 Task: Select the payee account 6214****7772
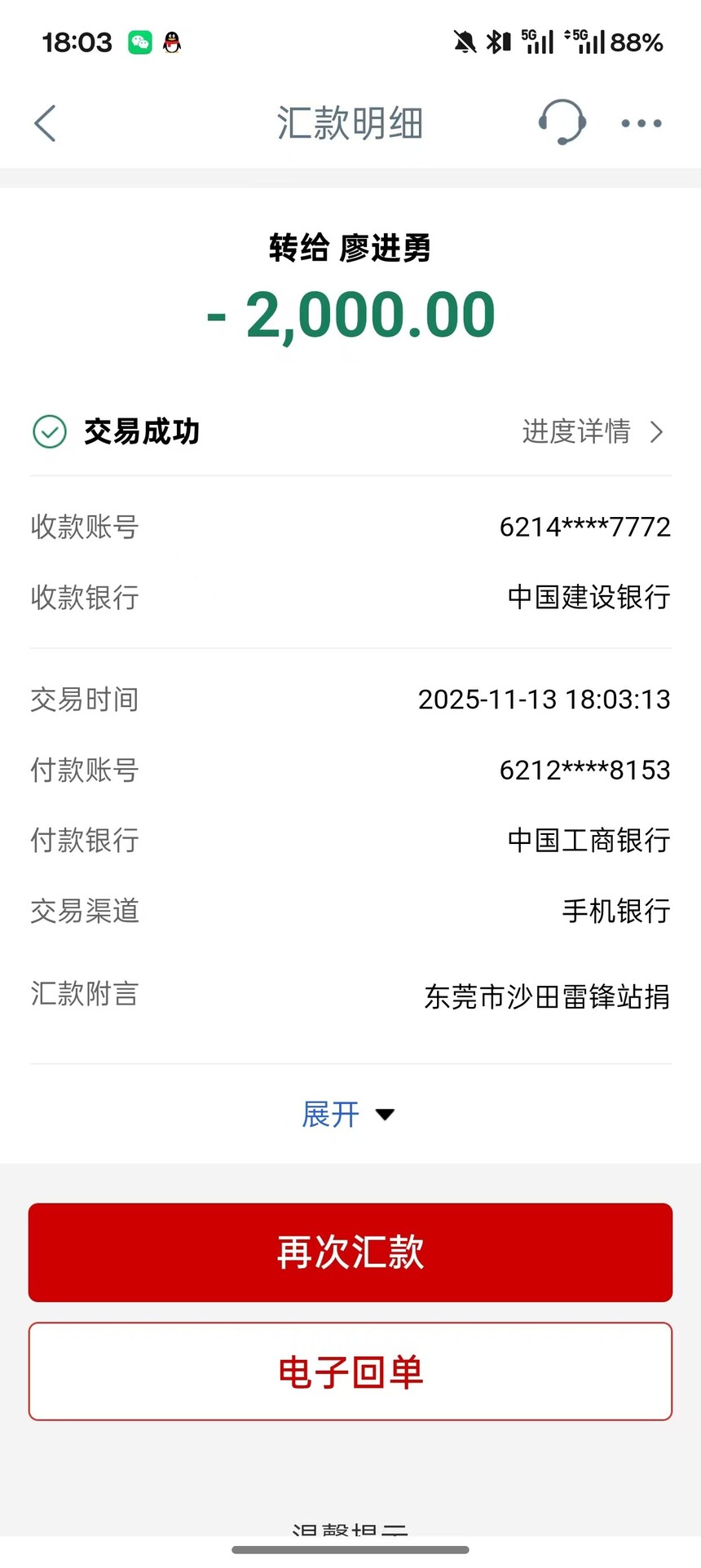point(585,528)
